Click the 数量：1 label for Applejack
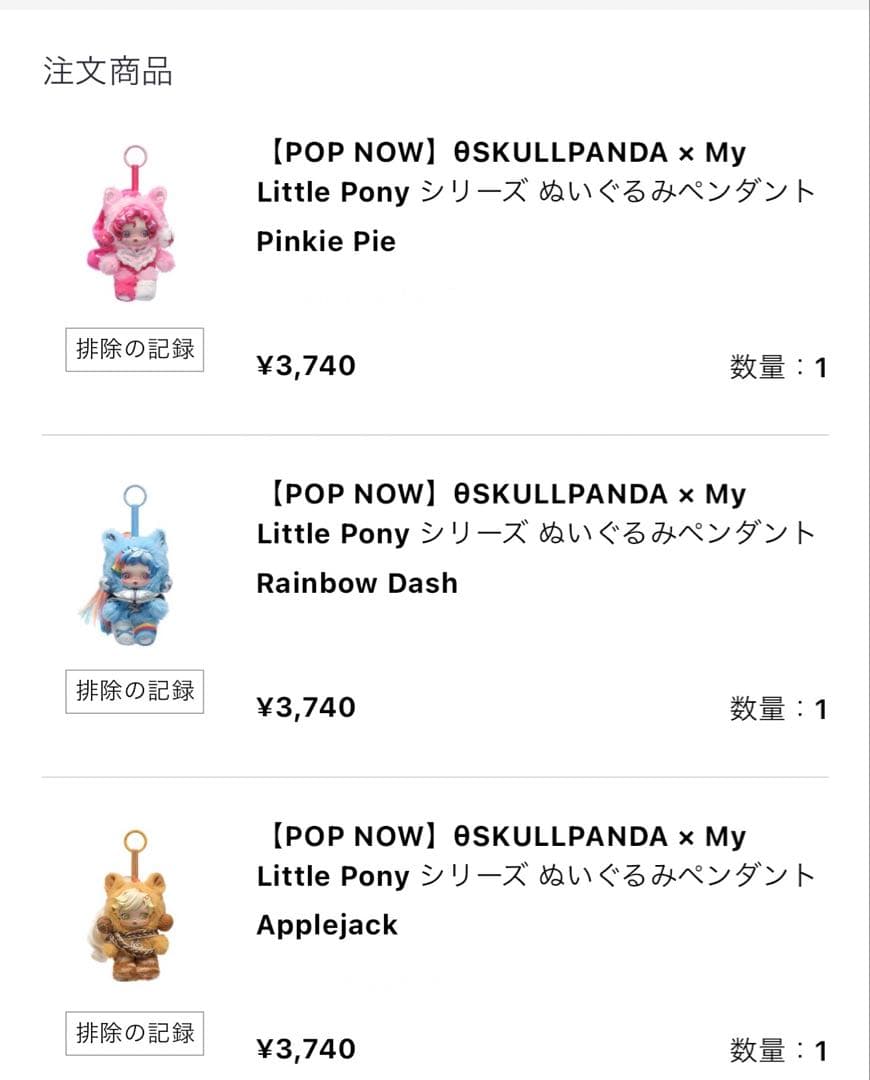 pos(780,1049)
